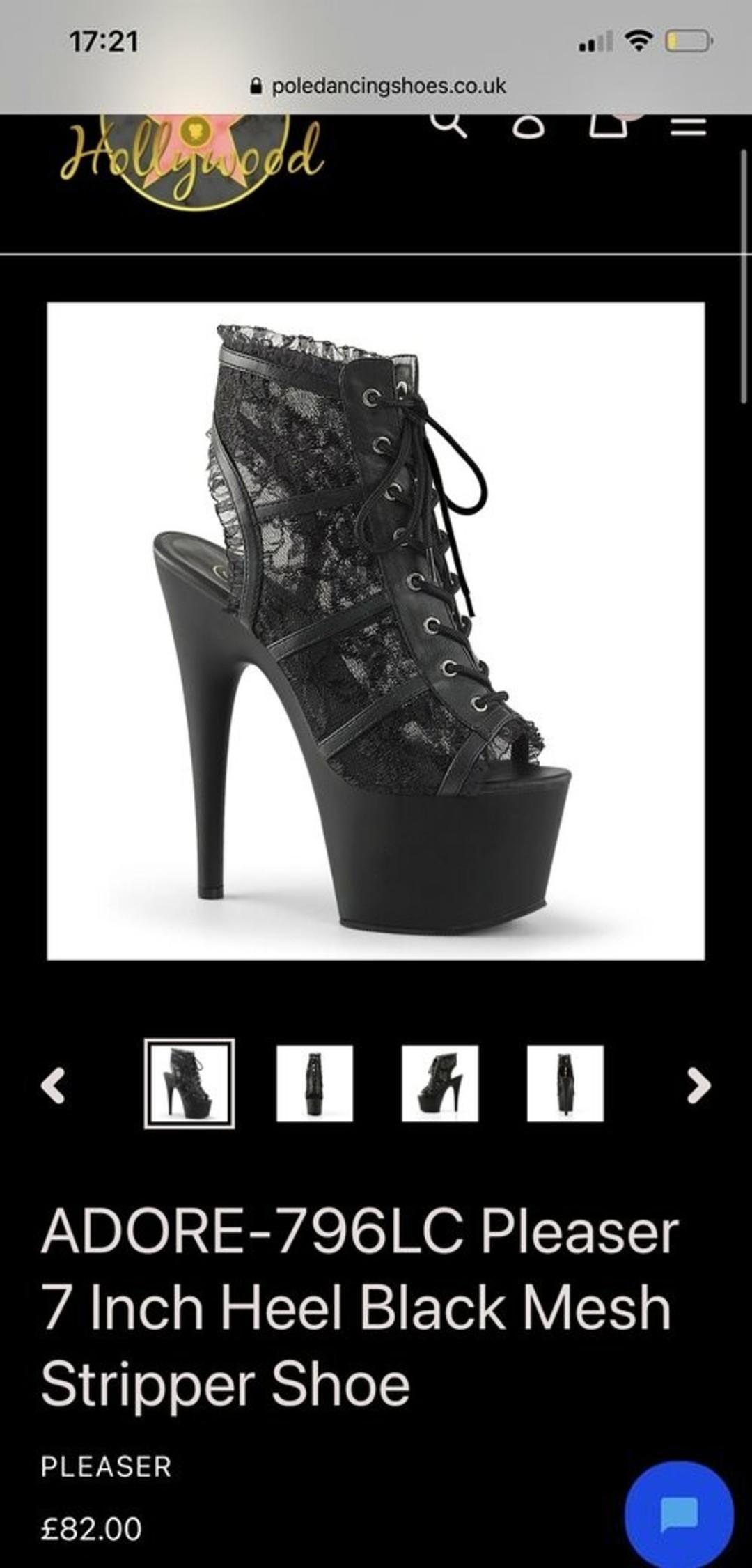752x1568 pixels.
Task: Select the front-view shoe thumbnail
Action: (x=315, y=1083)
